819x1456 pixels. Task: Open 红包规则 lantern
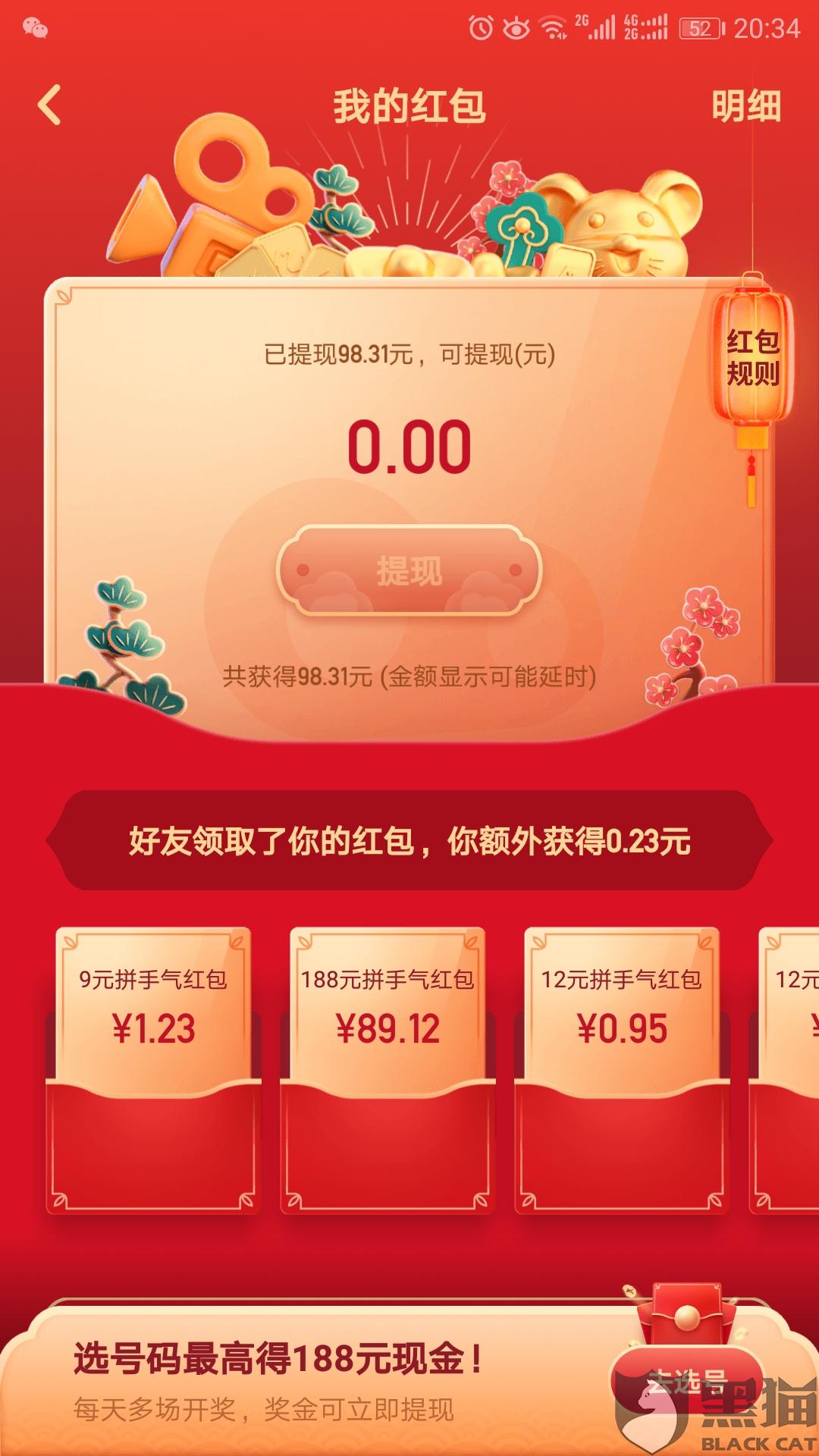point(753,356)
